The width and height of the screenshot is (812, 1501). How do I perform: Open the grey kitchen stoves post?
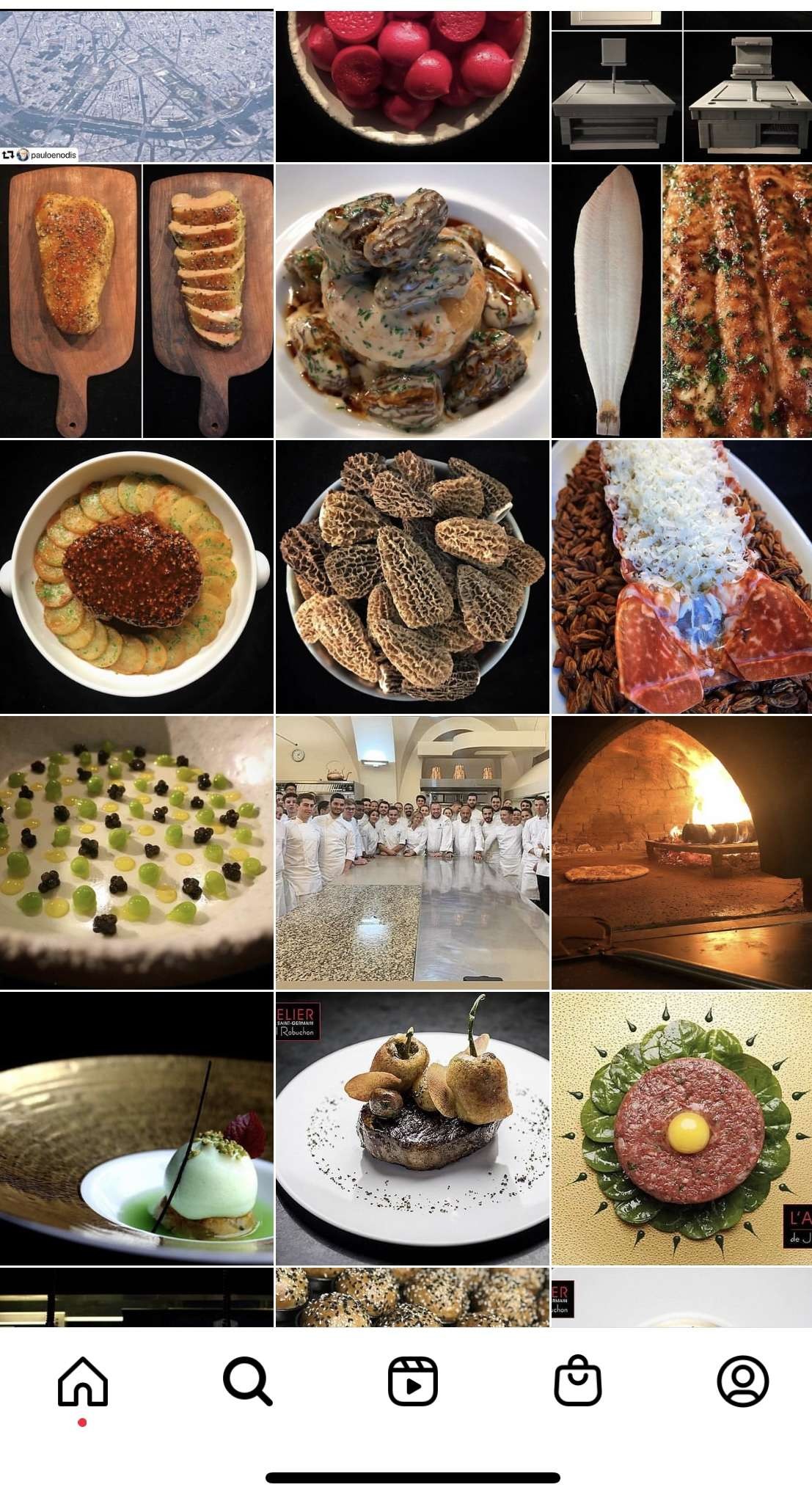coord(681,84)
